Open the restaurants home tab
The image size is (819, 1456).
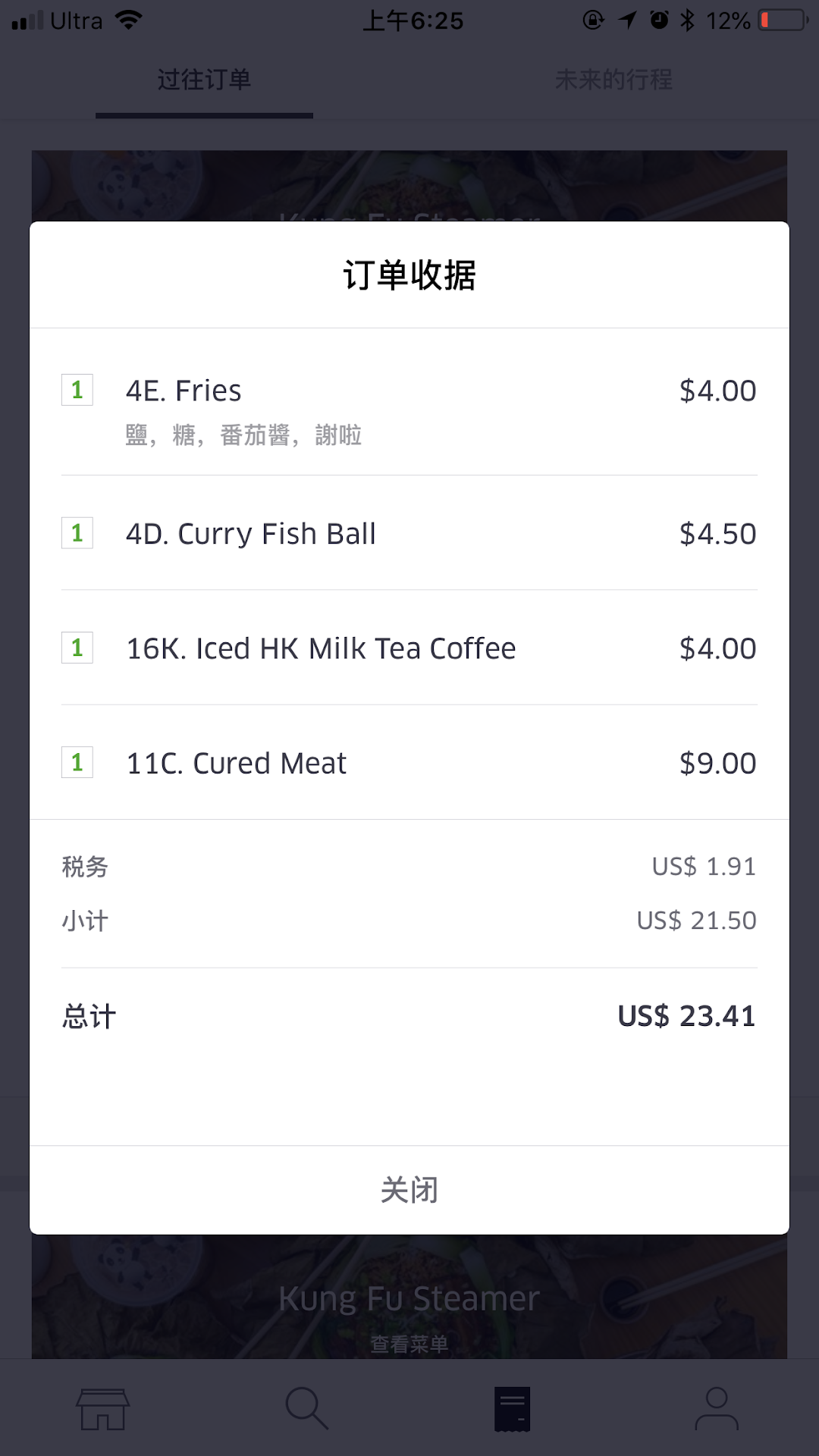pyautogui.click(x=103, y=1409)
